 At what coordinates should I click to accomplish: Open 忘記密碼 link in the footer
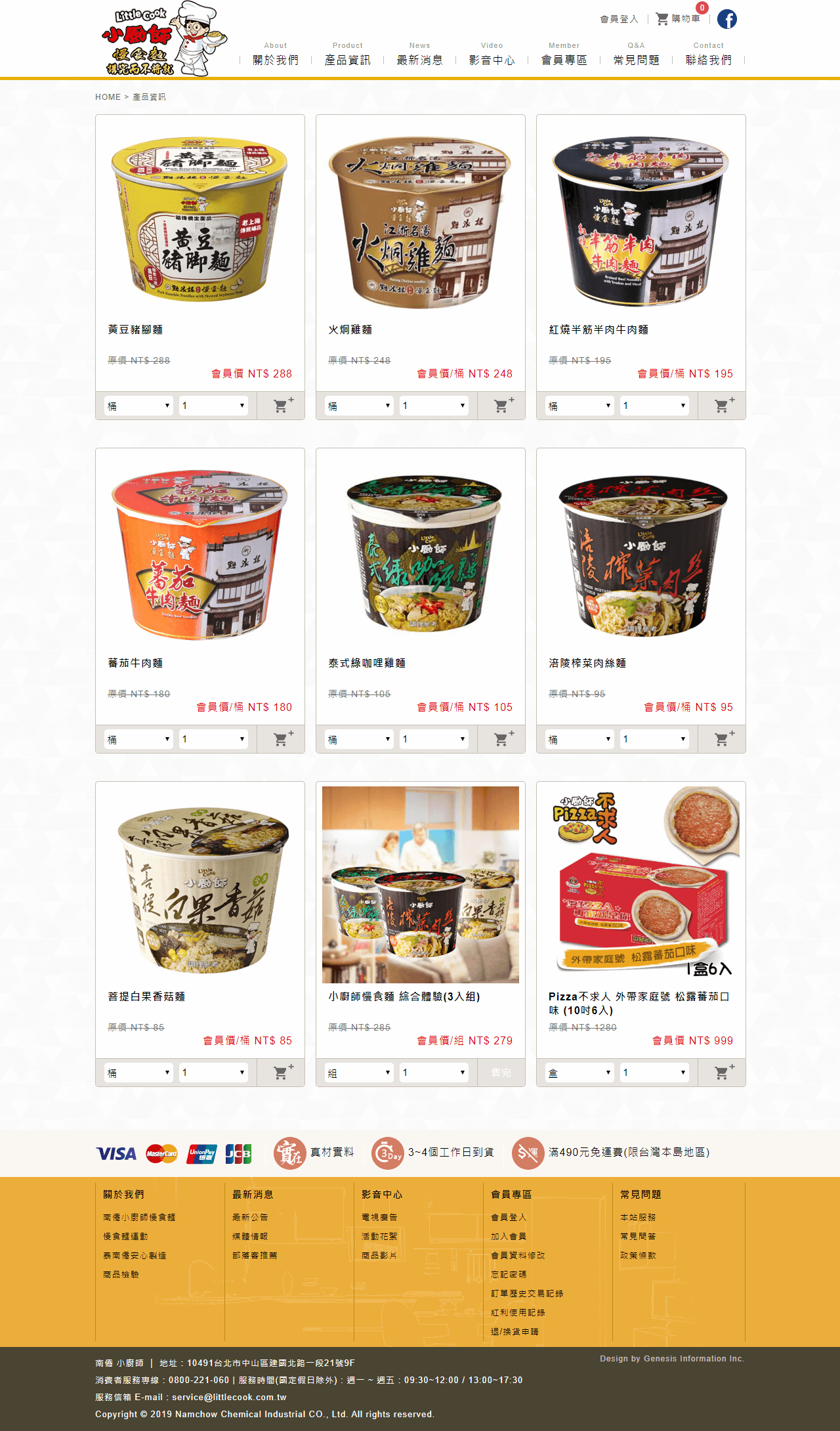(x=509, y=1274)
